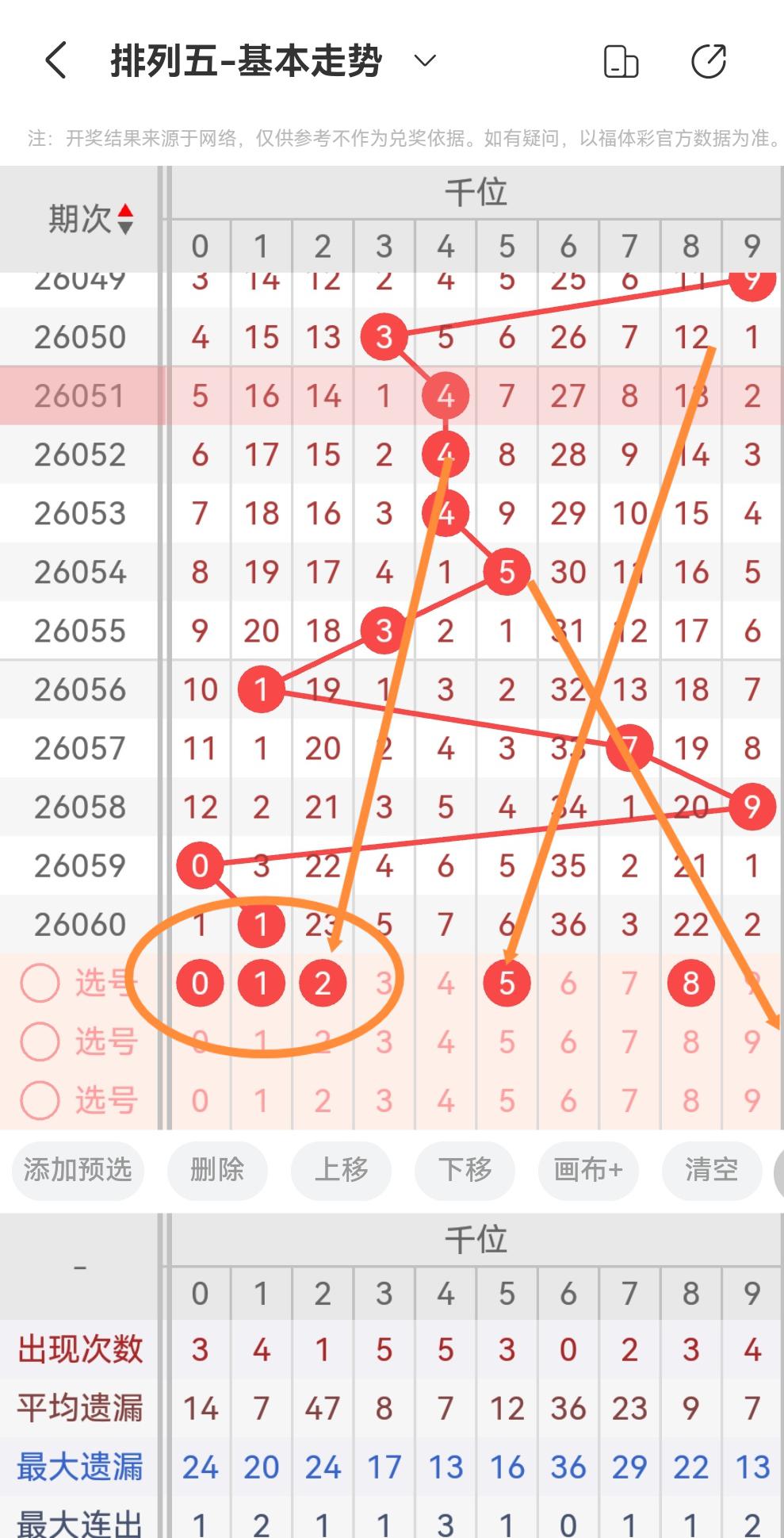The height and width of the screenshot is (1538, 784).
Task: Pick number 4 in first 选号 row
Action: [446, 984]
